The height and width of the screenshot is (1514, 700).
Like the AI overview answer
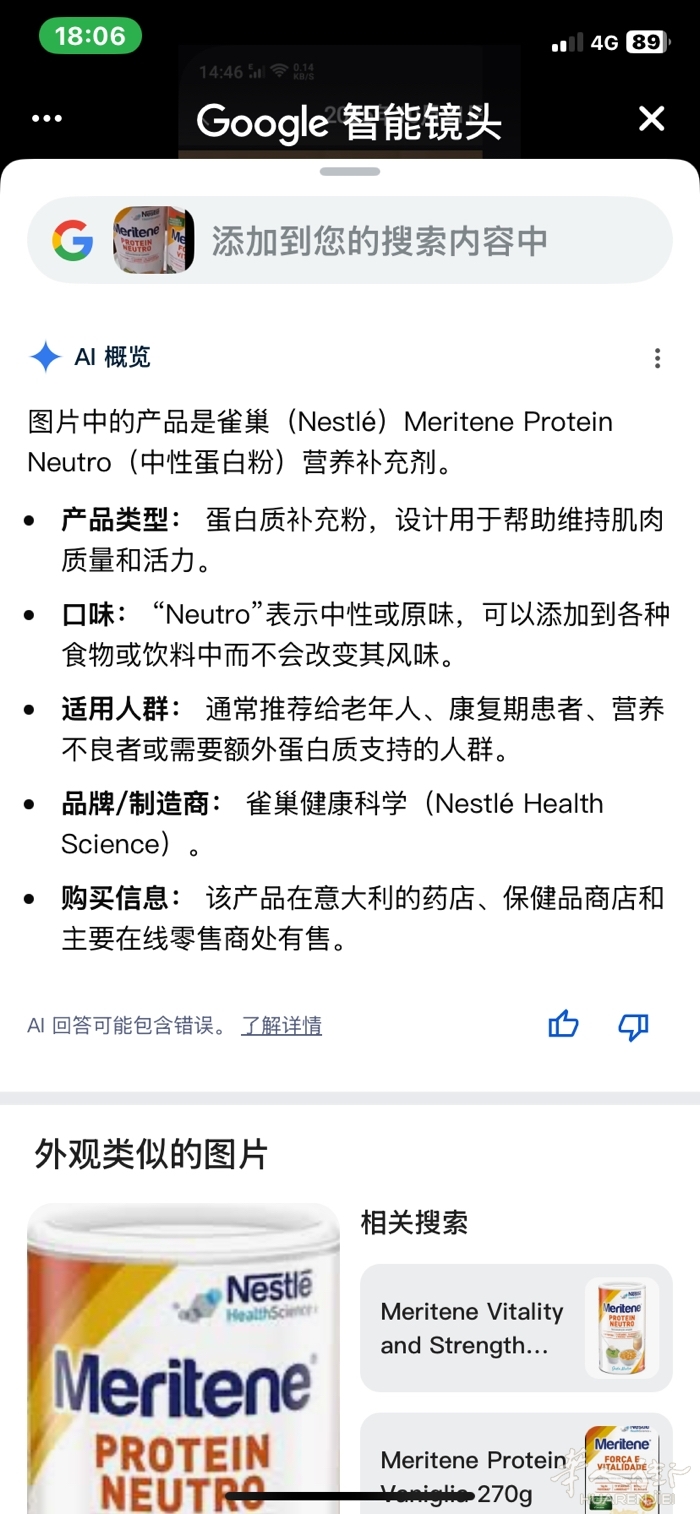click(x=564, y=1025)
